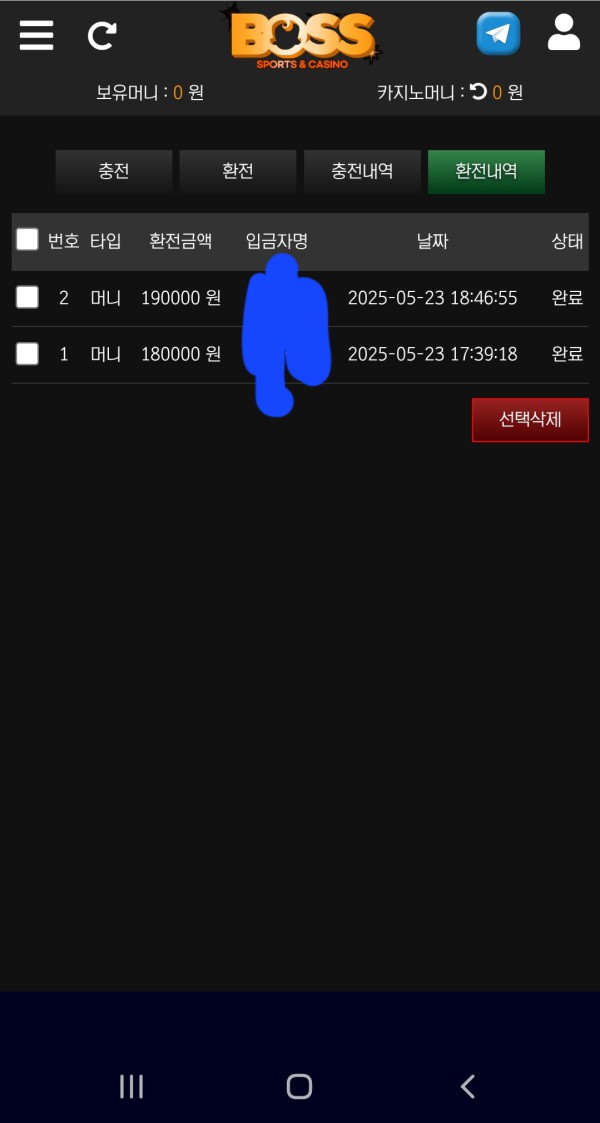Check the box for the 190000 원 entry
The height and width of the screenshot is (1123, 600).
[x=27, y=297]
